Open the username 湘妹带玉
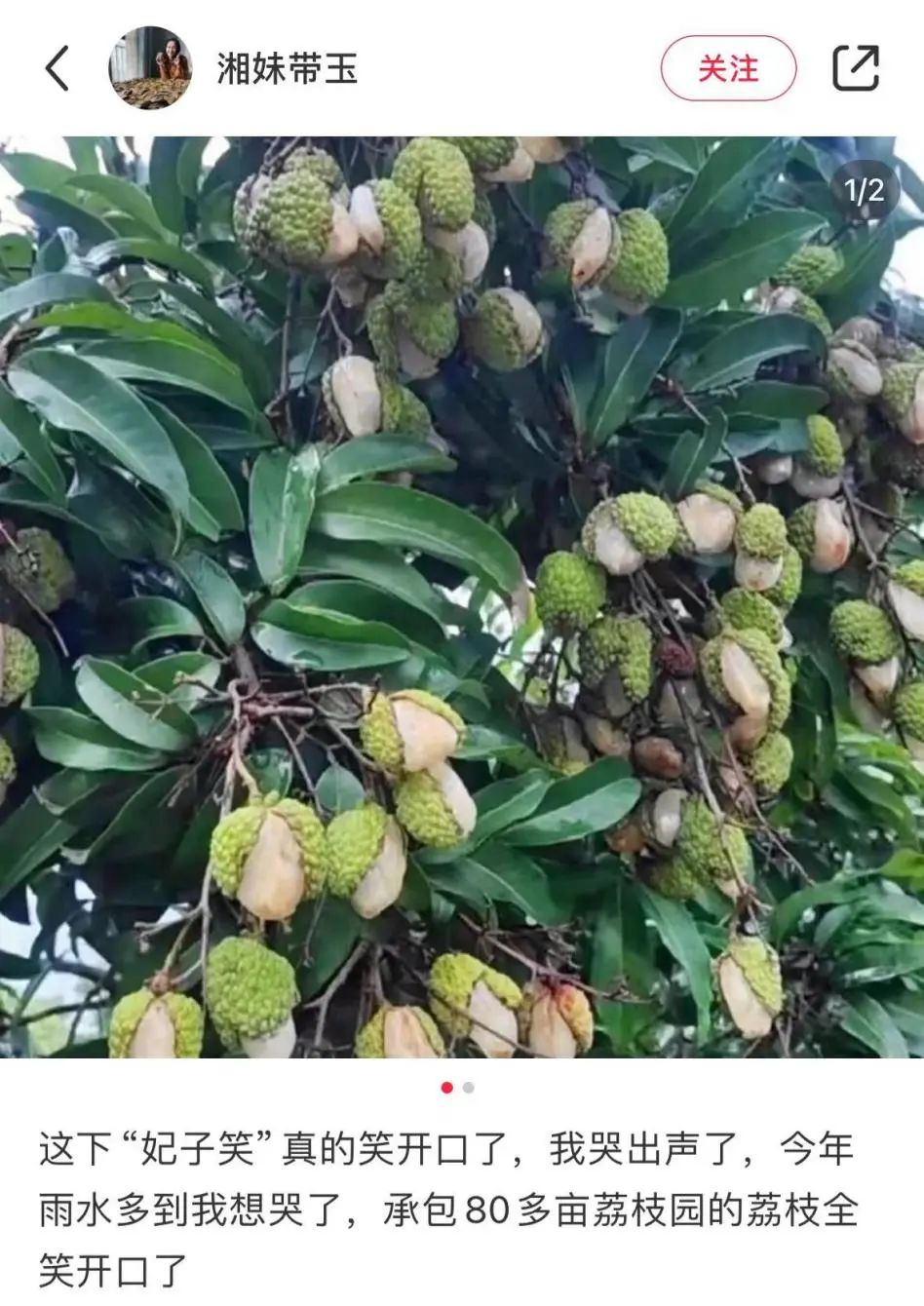Screen dimensions: 924x1306 [x=288, y=68]
